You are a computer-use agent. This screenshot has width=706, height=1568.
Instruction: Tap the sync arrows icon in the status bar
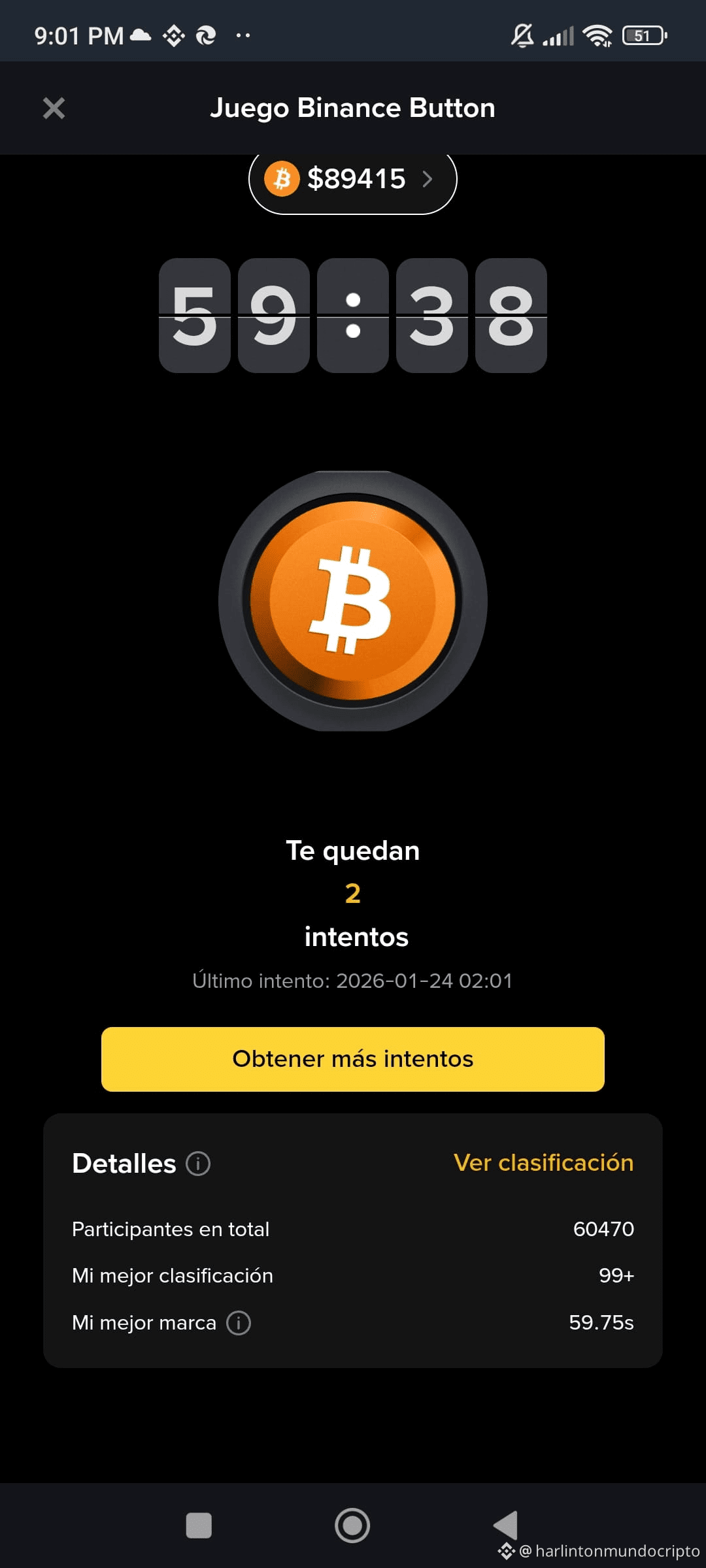pos(207,36)
